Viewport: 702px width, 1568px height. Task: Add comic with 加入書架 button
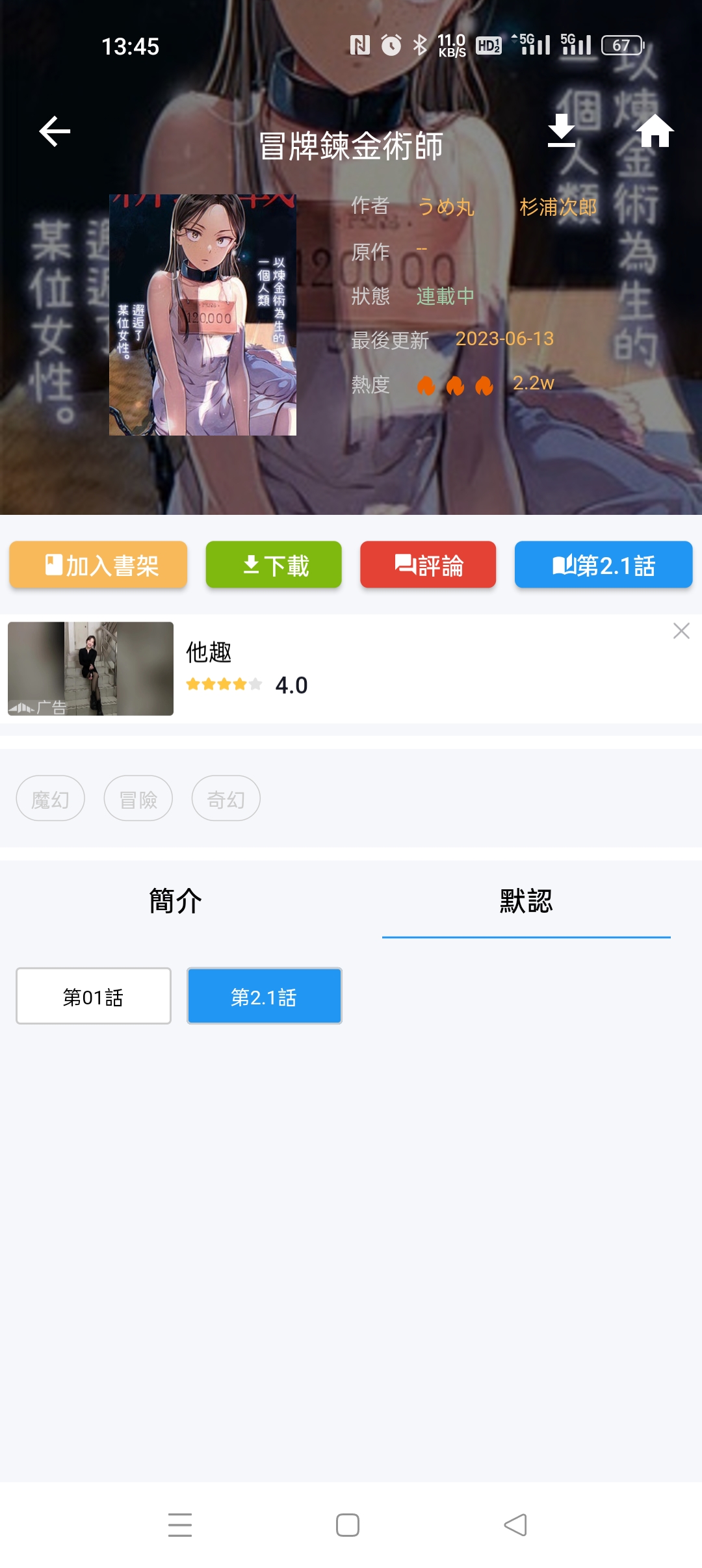pyautogui.click(x=98, y=565)
